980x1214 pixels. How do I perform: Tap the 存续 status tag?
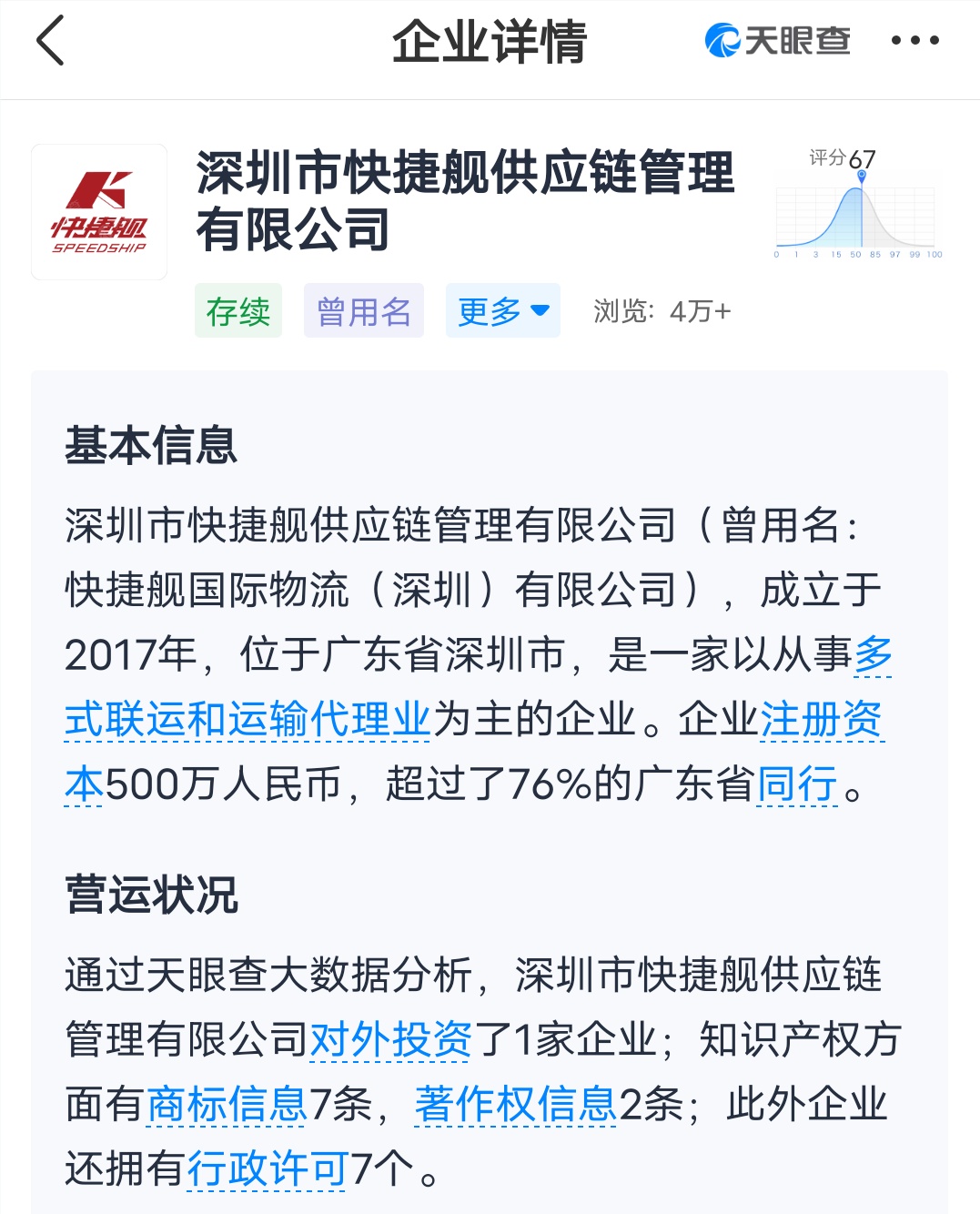click(x=238, y=311)
